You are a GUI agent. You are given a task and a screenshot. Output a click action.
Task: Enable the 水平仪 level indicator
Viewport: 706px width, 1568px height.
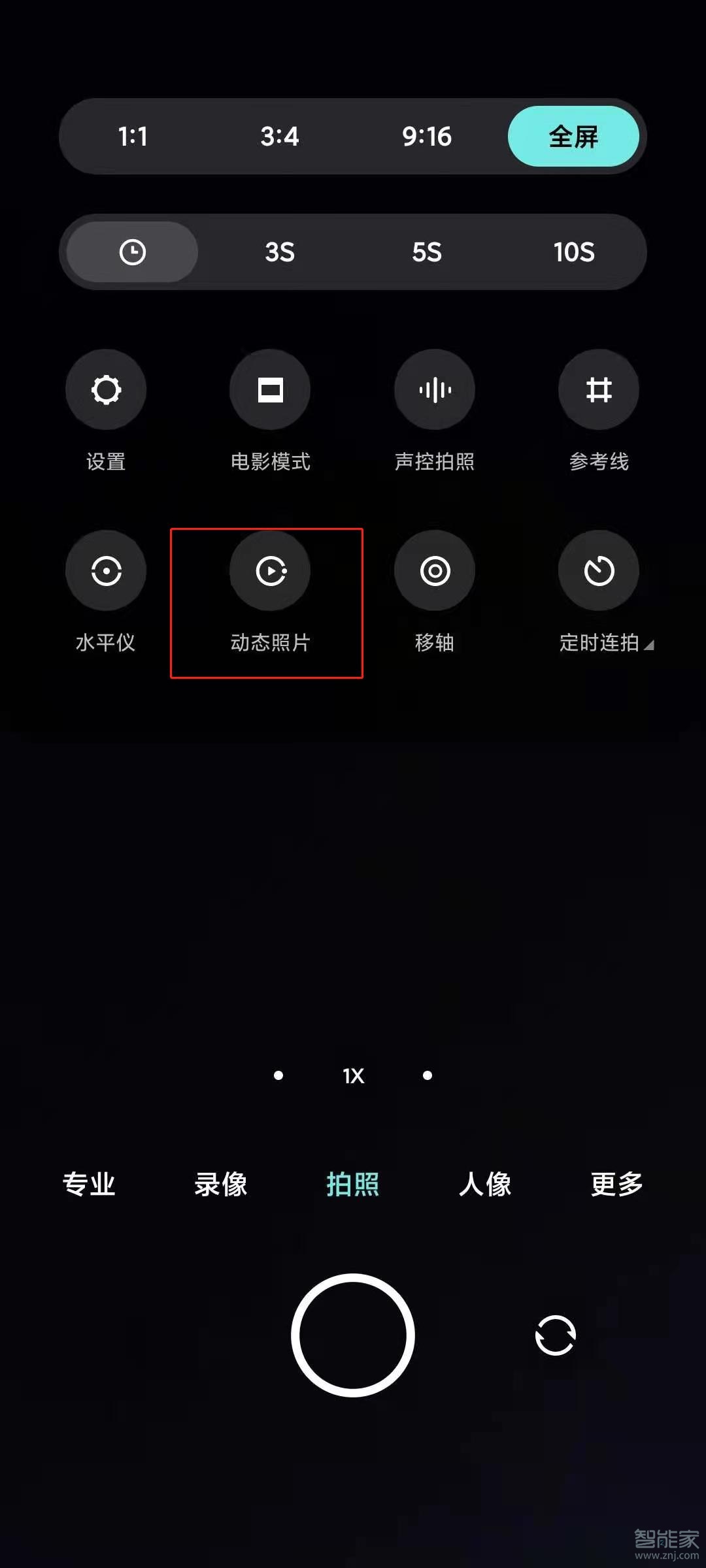pos(106,571)
